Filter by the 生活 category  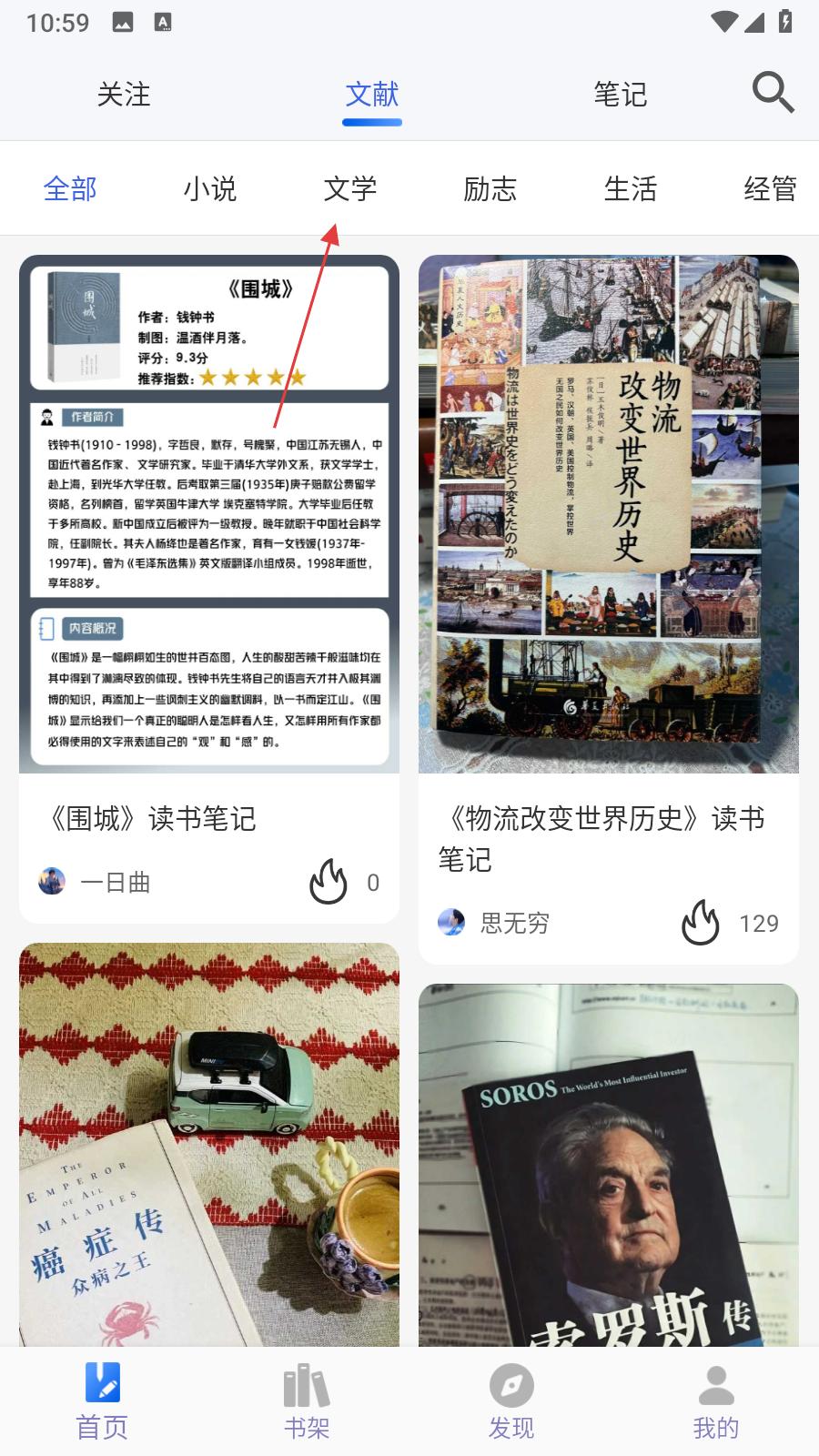pos(631,189)
